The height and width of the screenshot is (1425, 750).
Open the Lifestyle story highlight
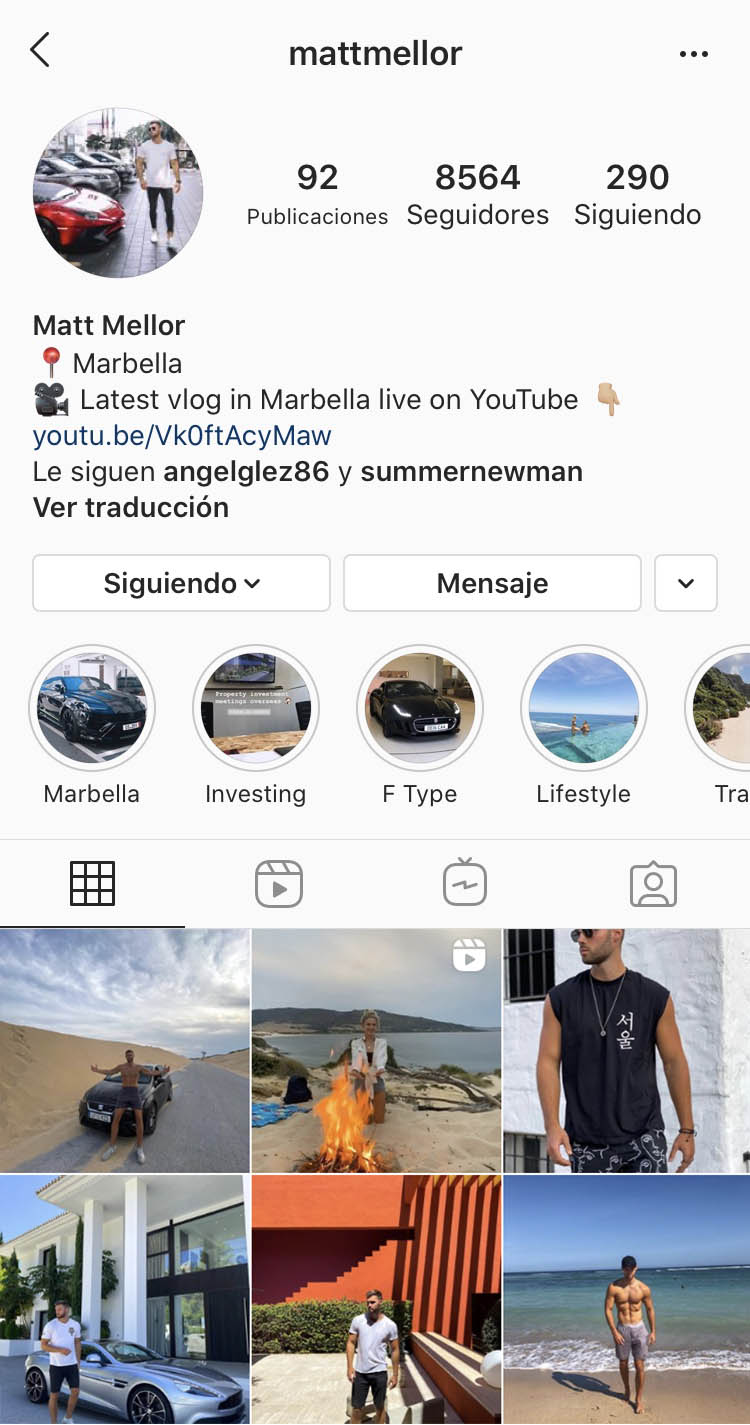click(x=584, y=708)
